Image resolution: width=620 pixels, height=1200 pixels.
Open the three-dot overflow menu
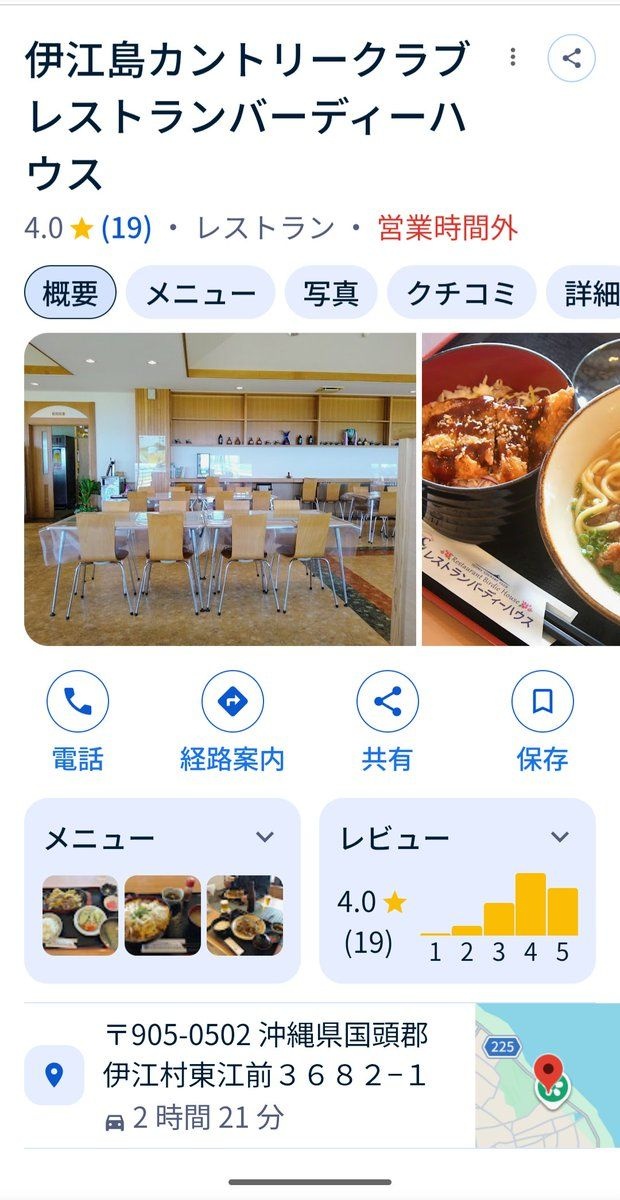click(x=513, y=57)
